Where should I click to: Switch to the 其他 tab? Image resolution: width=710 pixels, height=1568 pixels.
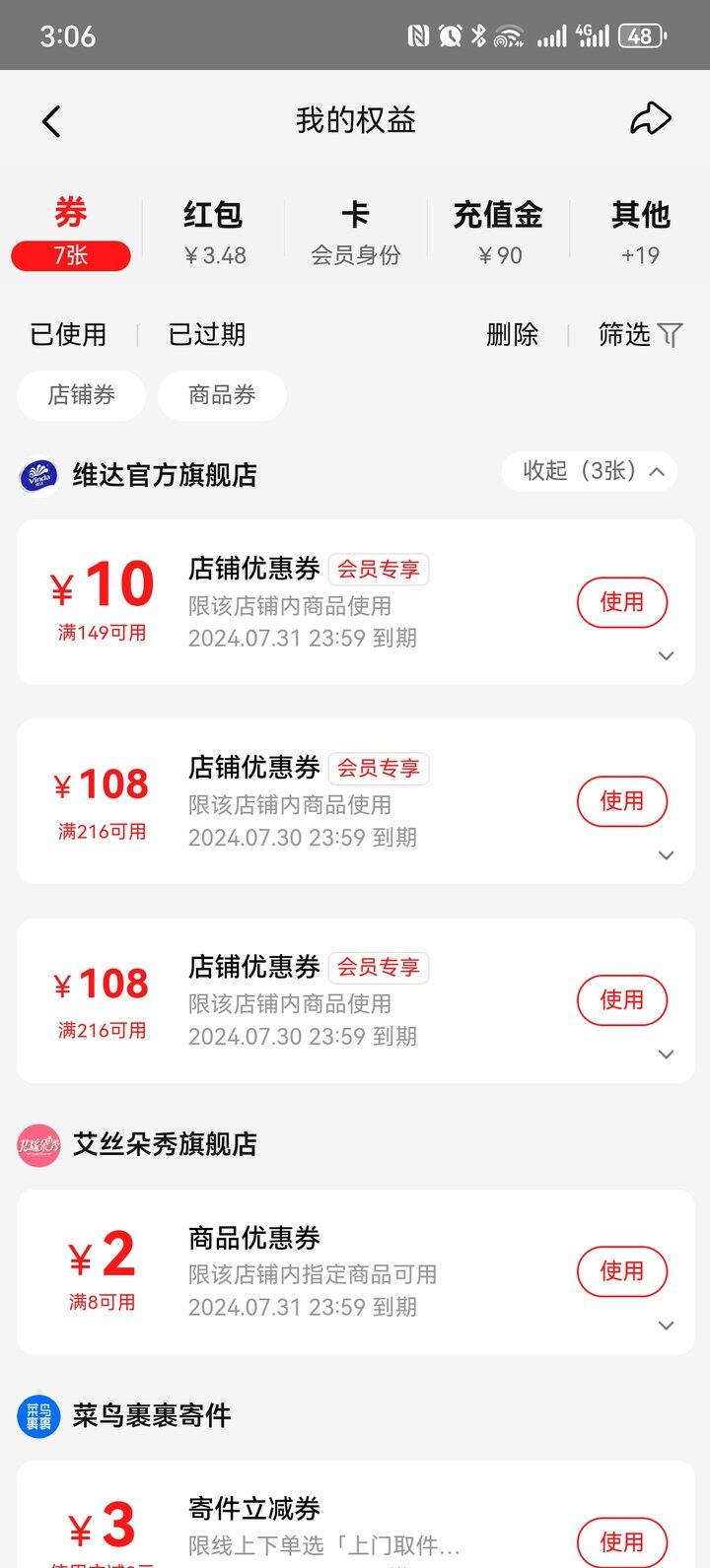(x=640, y=233)
